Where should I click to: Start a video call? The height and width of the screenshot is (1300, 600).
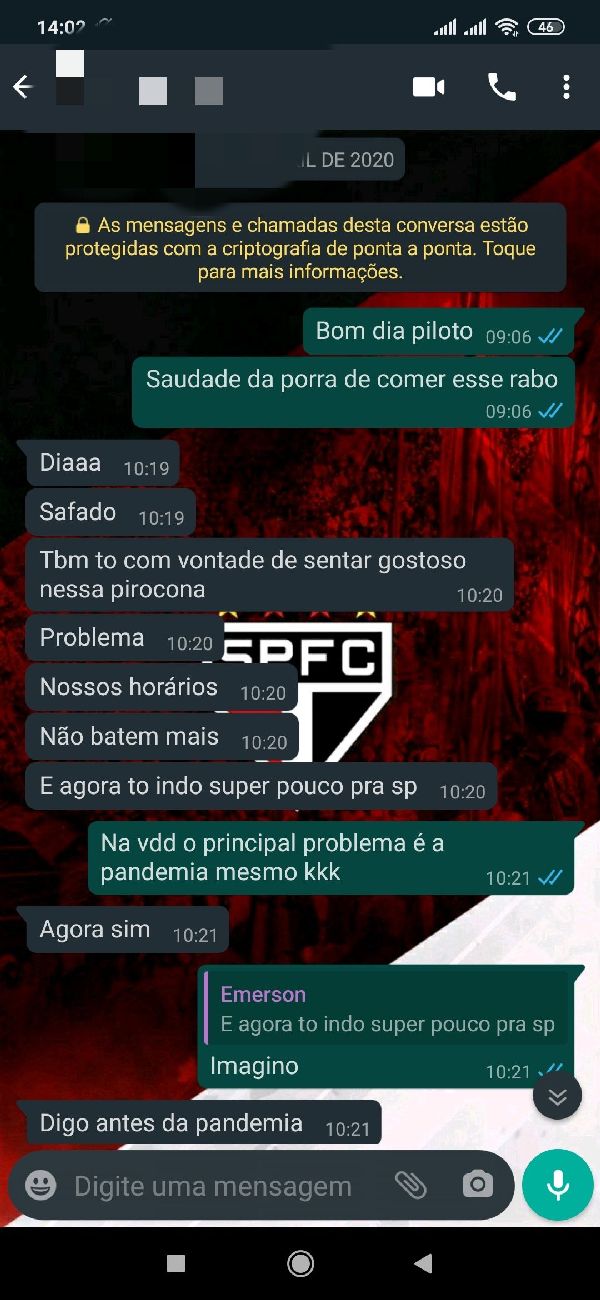(428, 88)
